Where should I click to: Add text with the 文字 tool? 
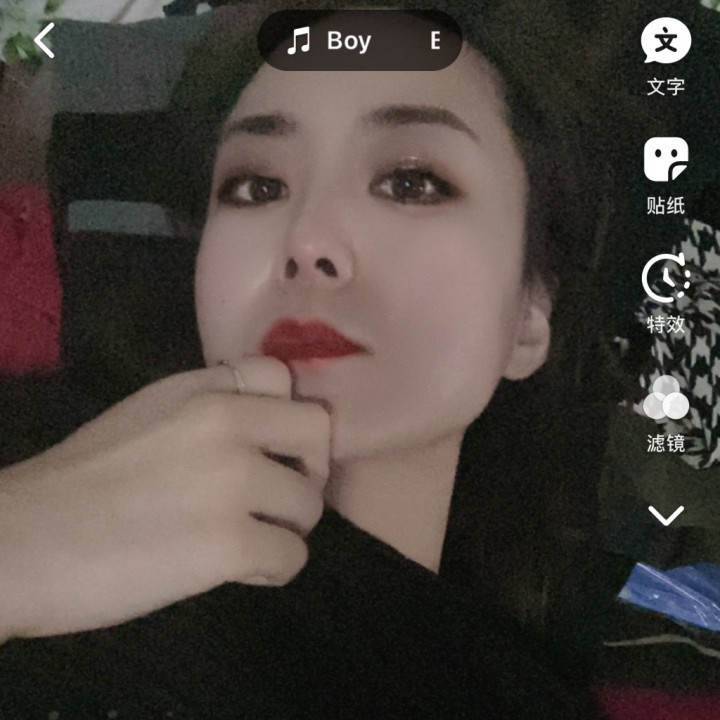click(665, 56)
